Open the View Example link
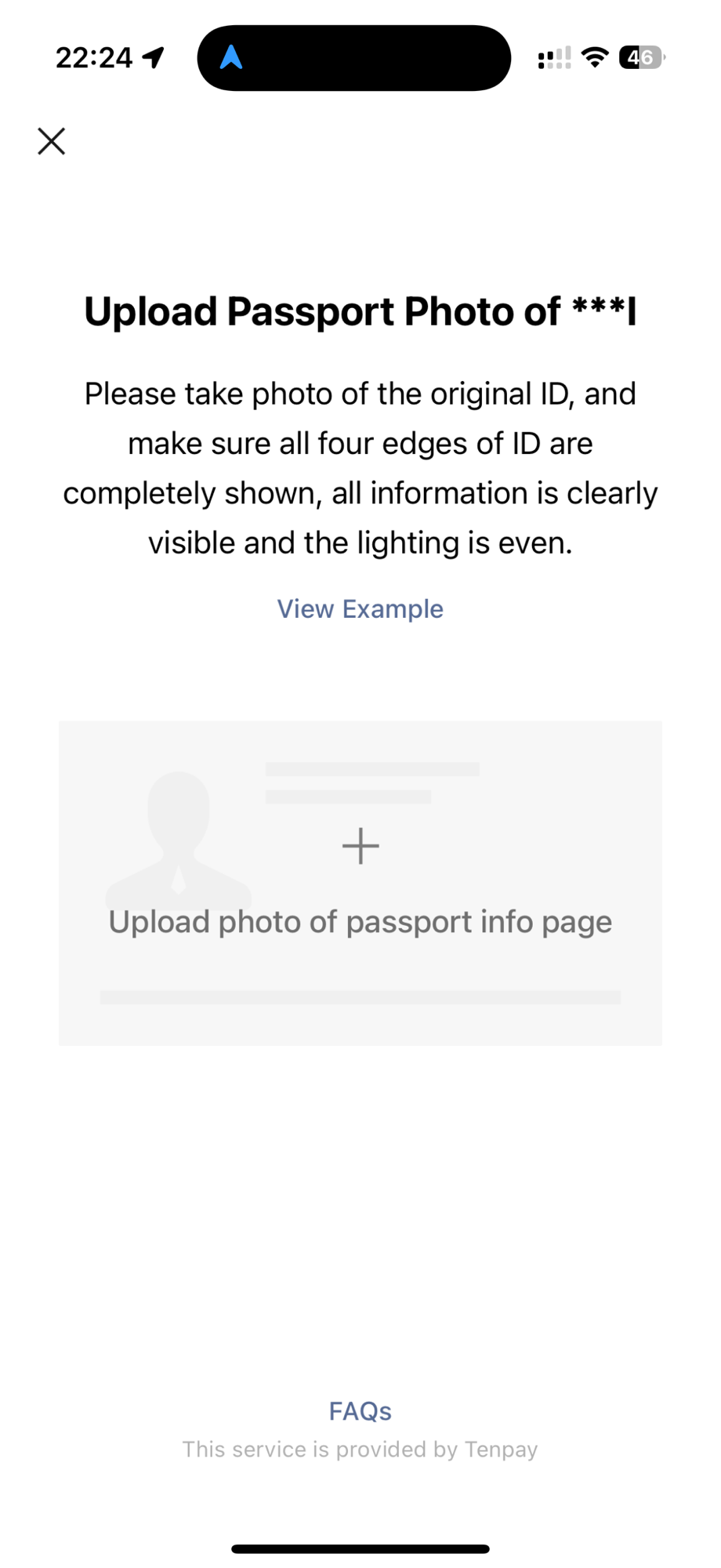Image resolution: width=721 pixels, height=1568 pixels. pyautogui.click(x=360, y=608)
